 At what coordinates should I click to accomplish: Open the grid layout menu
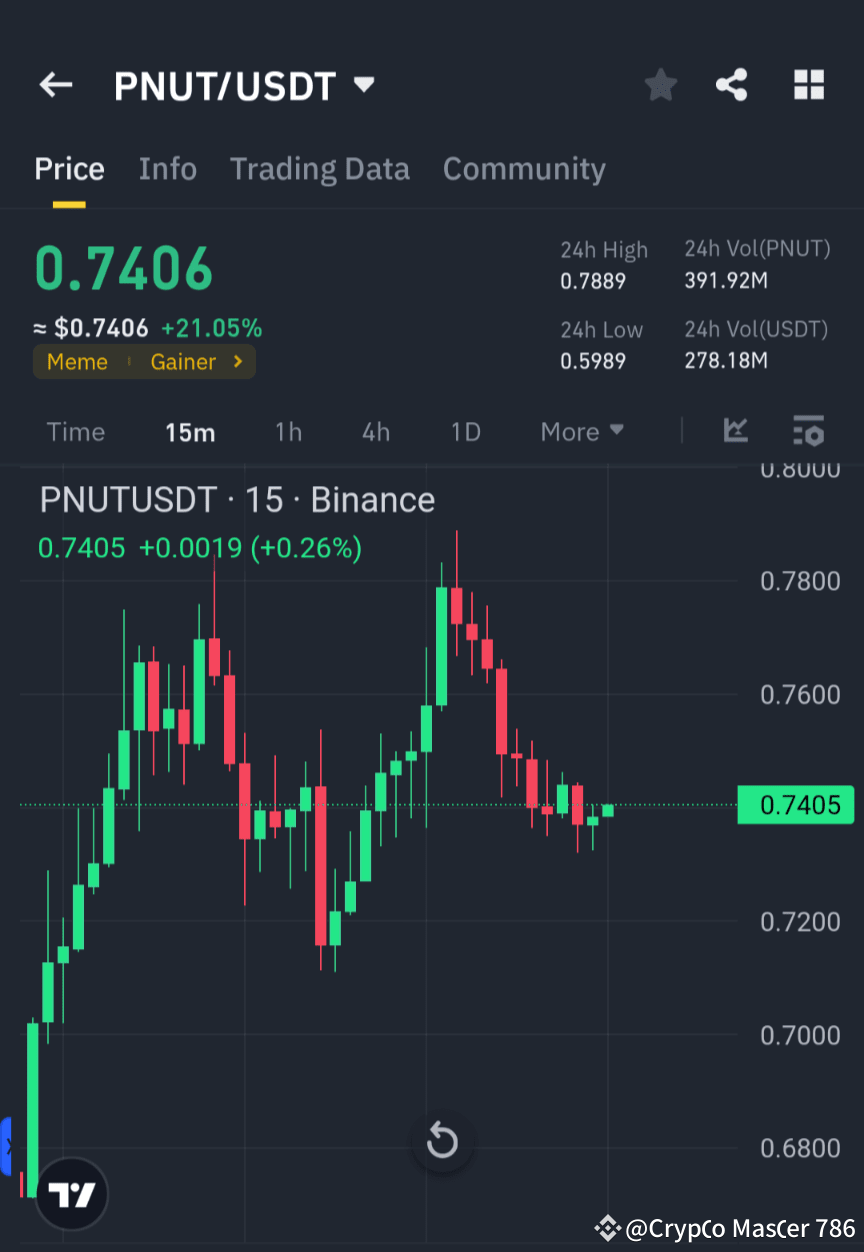(x=808, y=85)
